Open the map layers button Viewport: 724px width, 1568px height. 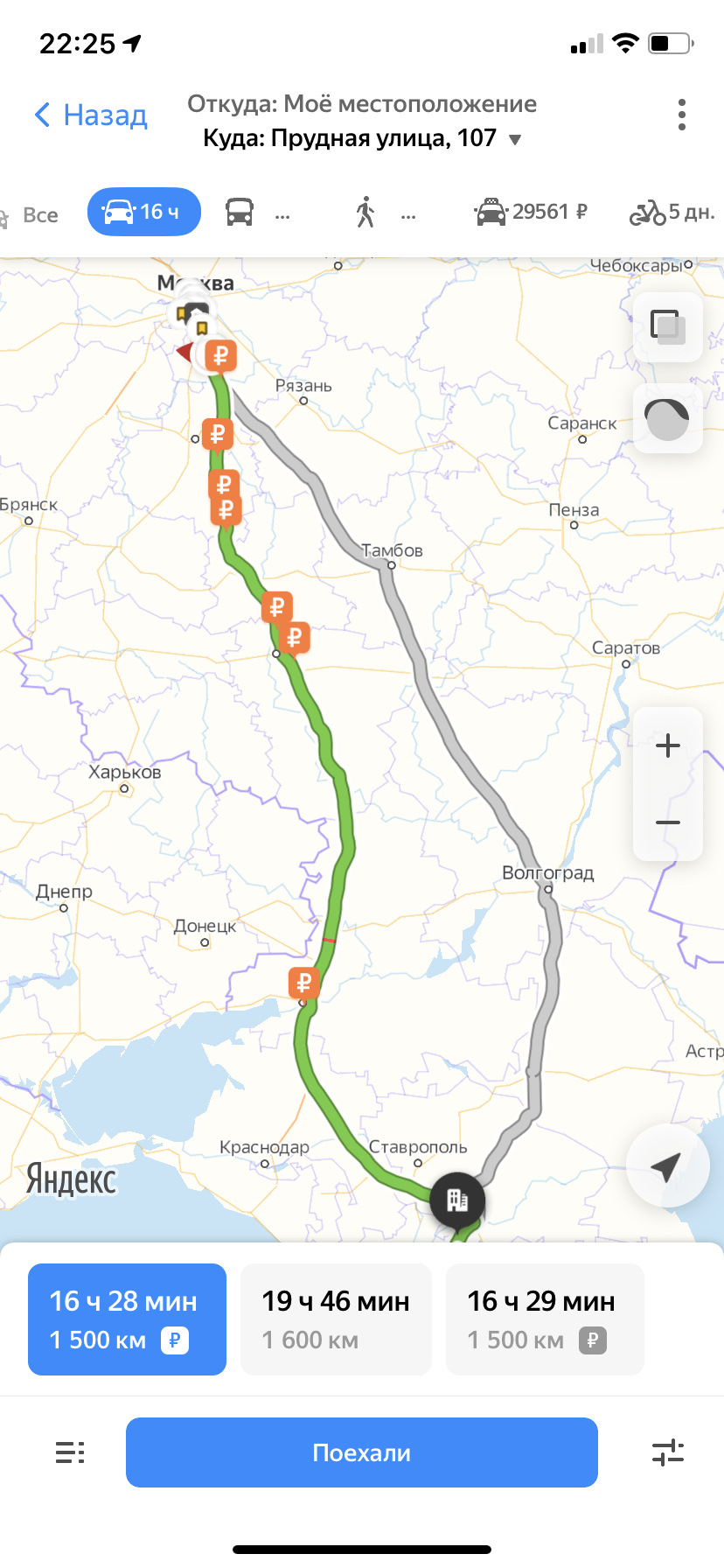668,327
